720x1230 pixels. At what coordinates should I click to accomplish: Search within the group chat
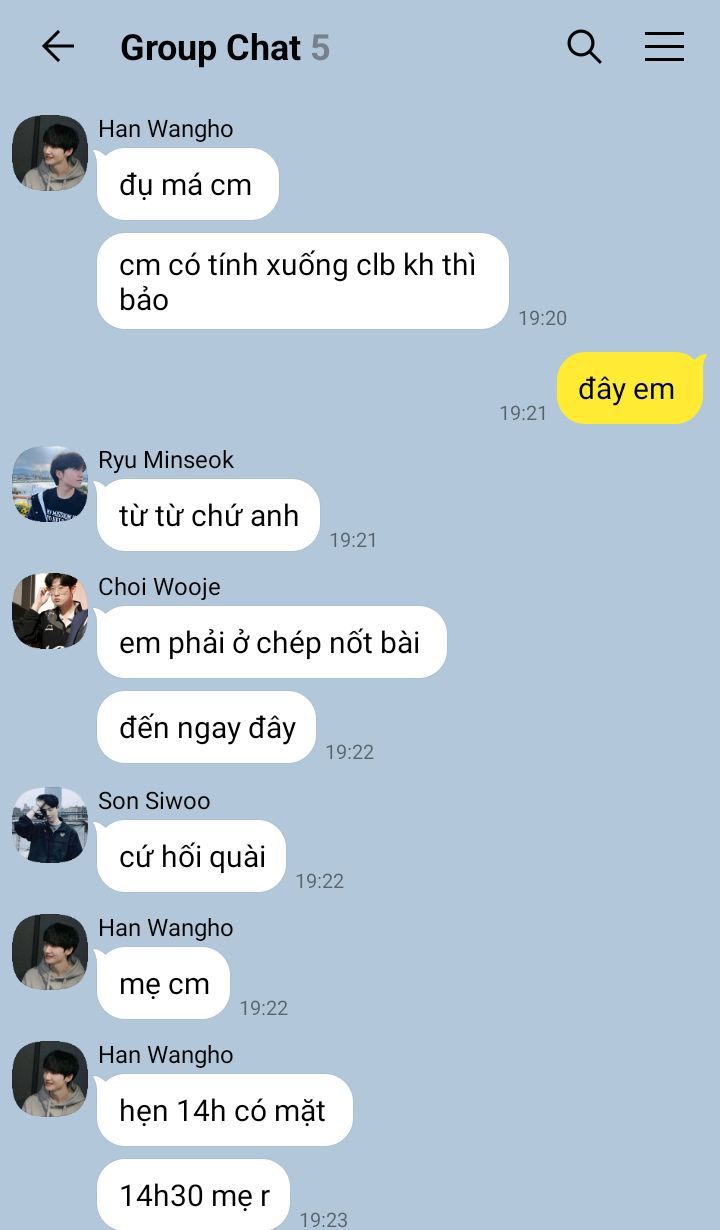(584, 47)
